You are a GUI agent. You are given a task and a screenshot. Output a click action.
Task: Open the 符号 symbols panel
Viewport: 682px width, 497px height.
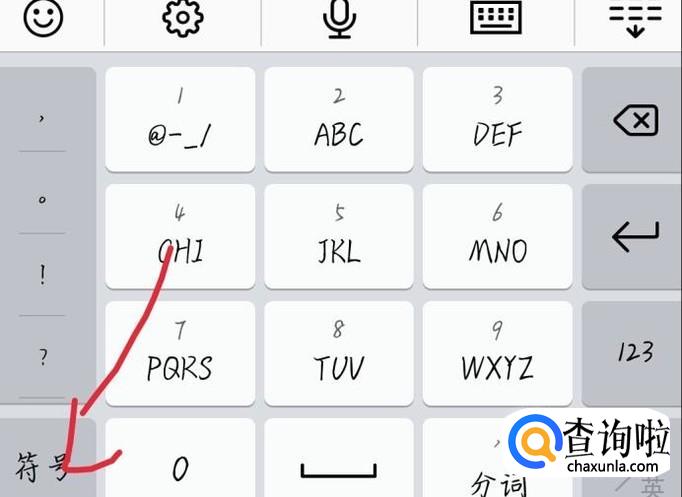[44, 463]
